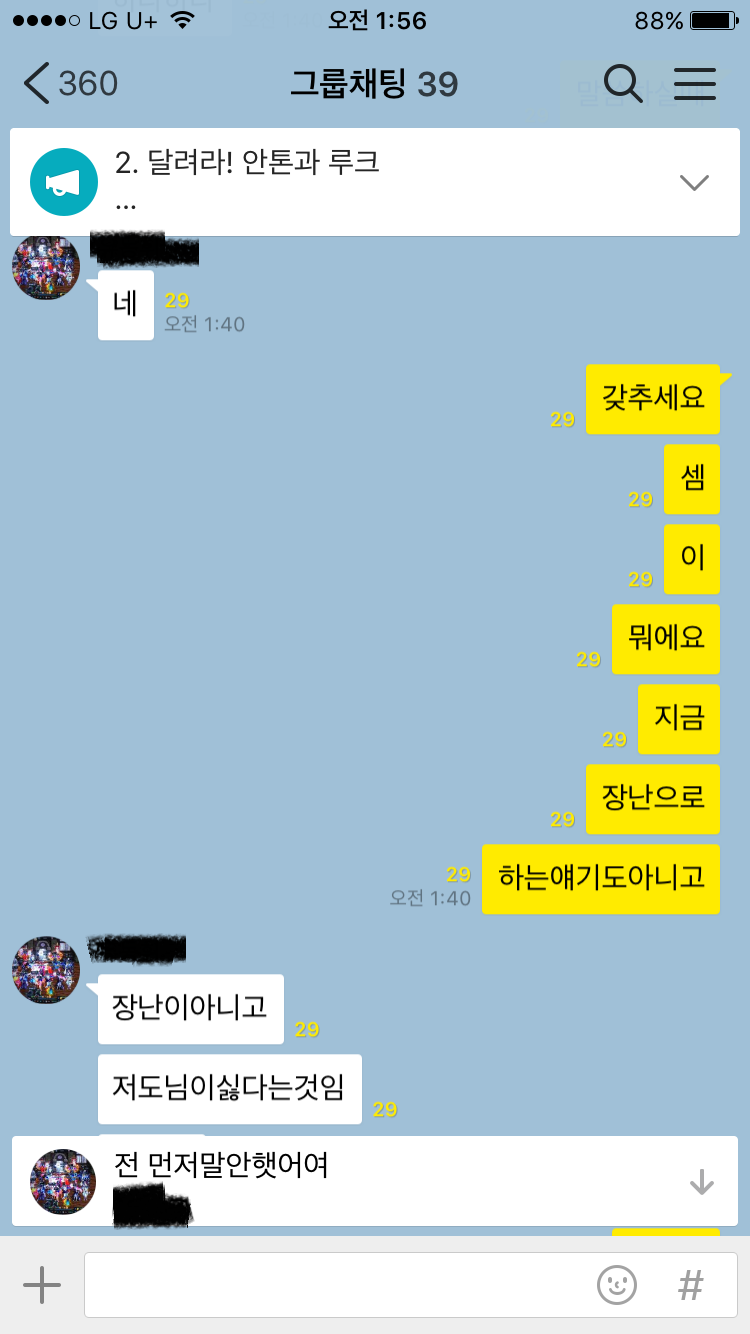Expand the pinned notice 달려라! 안톤과 루크
750x1334 pixels.
click(x=693, y=182)
